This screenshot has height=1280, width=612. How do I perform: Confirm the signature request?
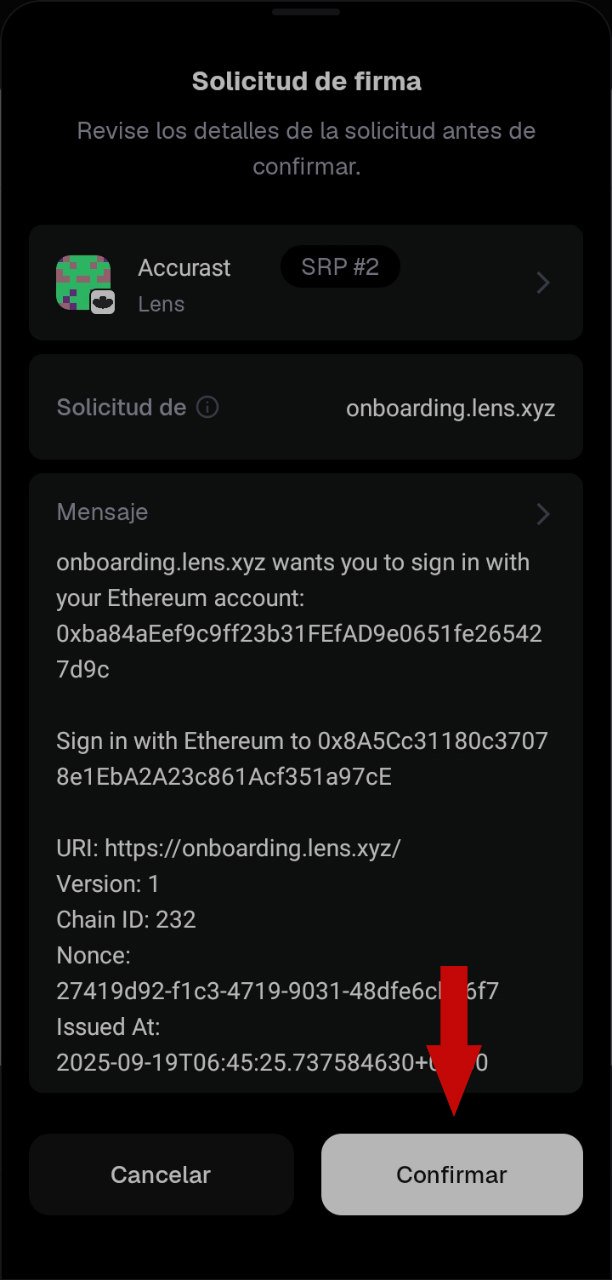[x=451, y=1174]
